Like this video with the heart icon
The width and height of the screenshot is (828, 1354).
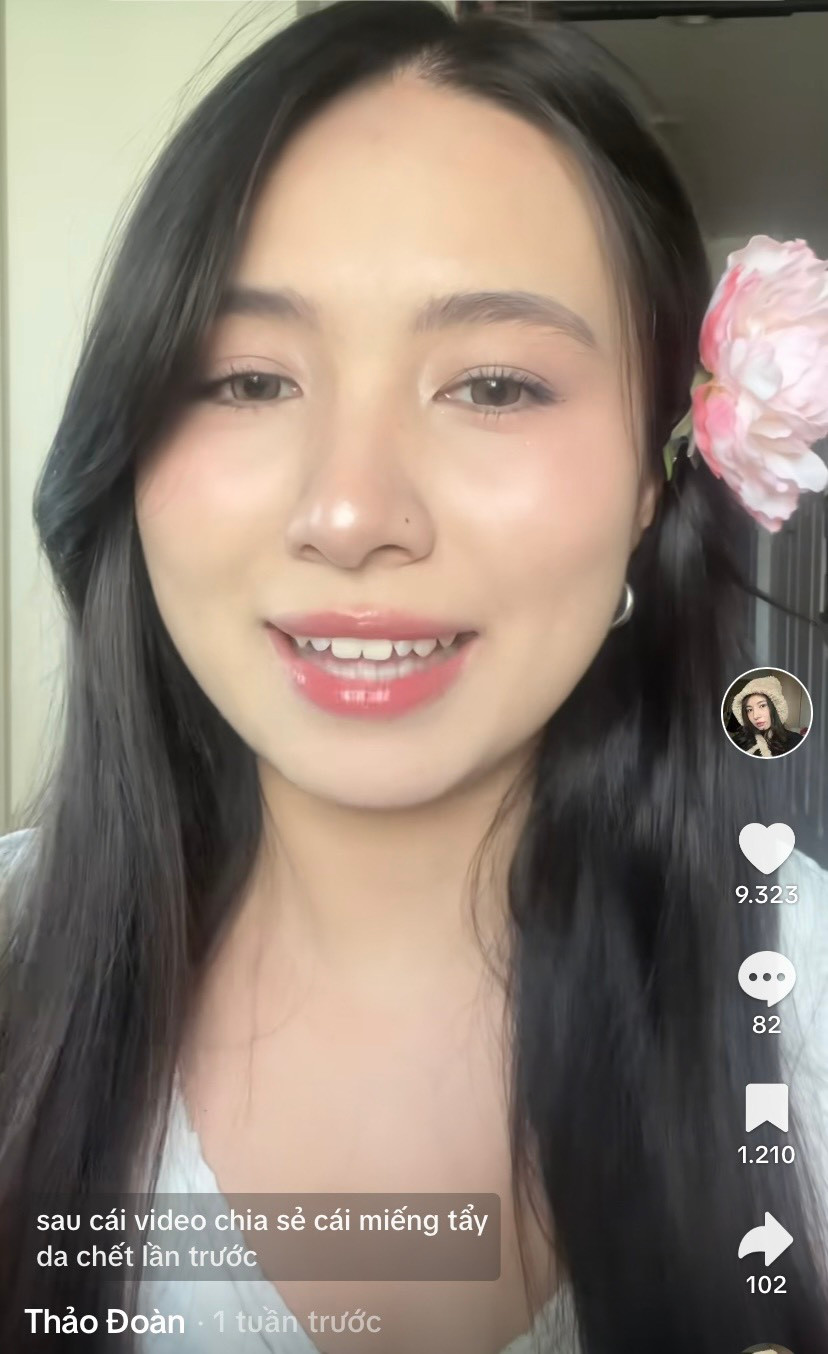pos(766,848)
